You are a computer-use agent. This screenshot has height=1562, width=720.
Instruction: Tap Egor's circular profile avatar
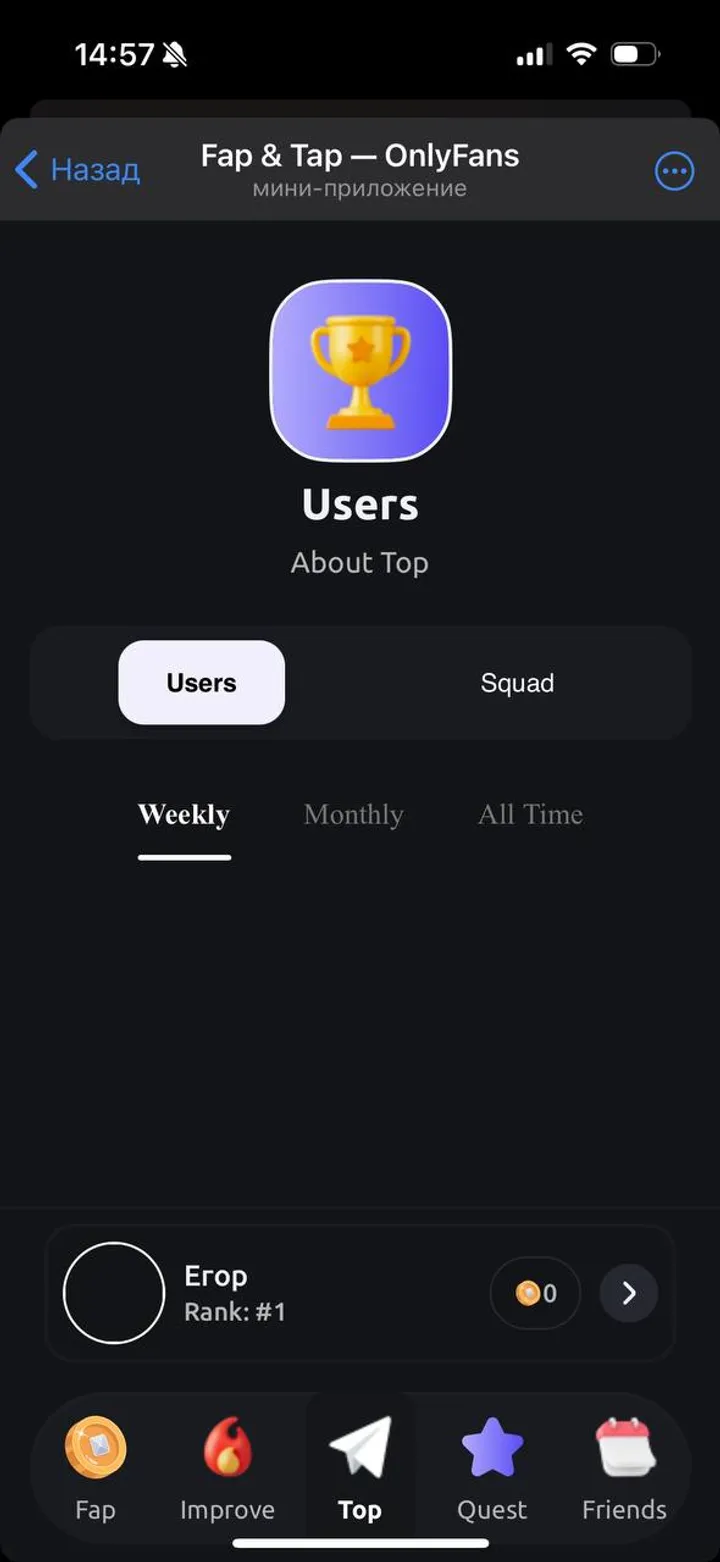point(113,1292)
